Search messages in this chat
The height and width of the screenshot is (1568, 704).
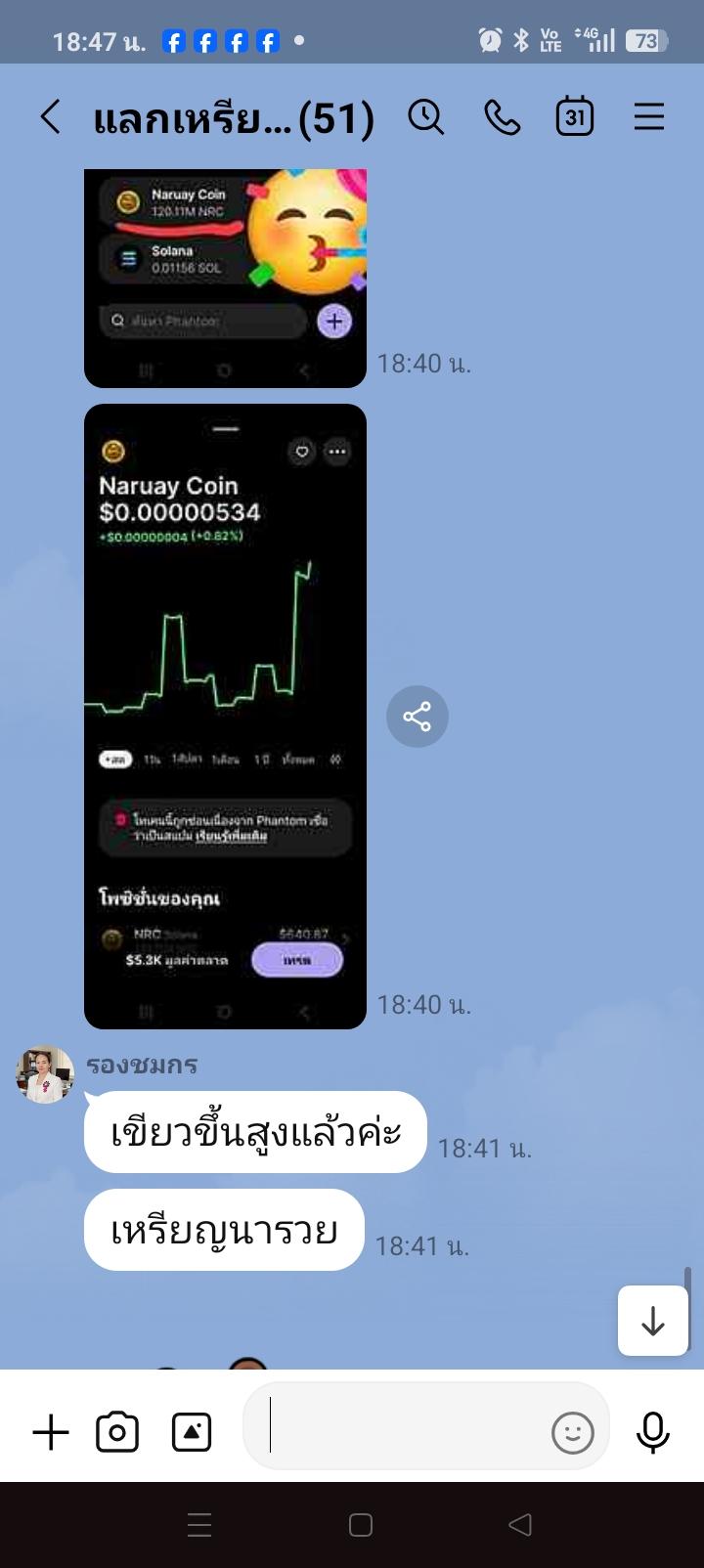click(x=426, y=118)
